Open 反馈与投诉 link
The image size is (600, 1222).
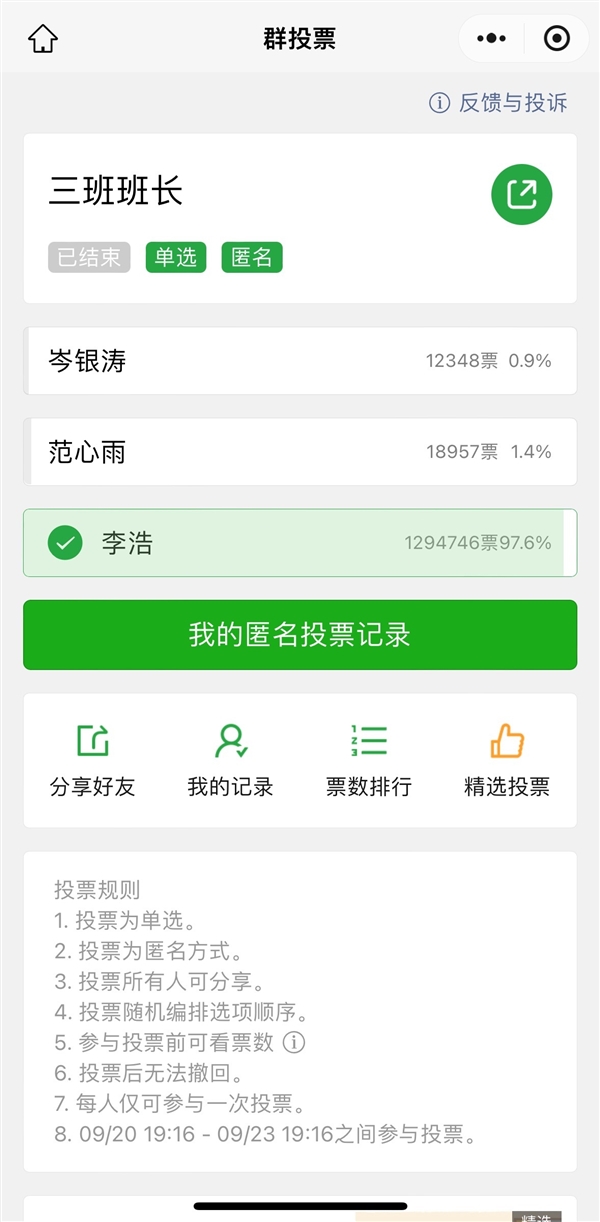coord(498,102)
